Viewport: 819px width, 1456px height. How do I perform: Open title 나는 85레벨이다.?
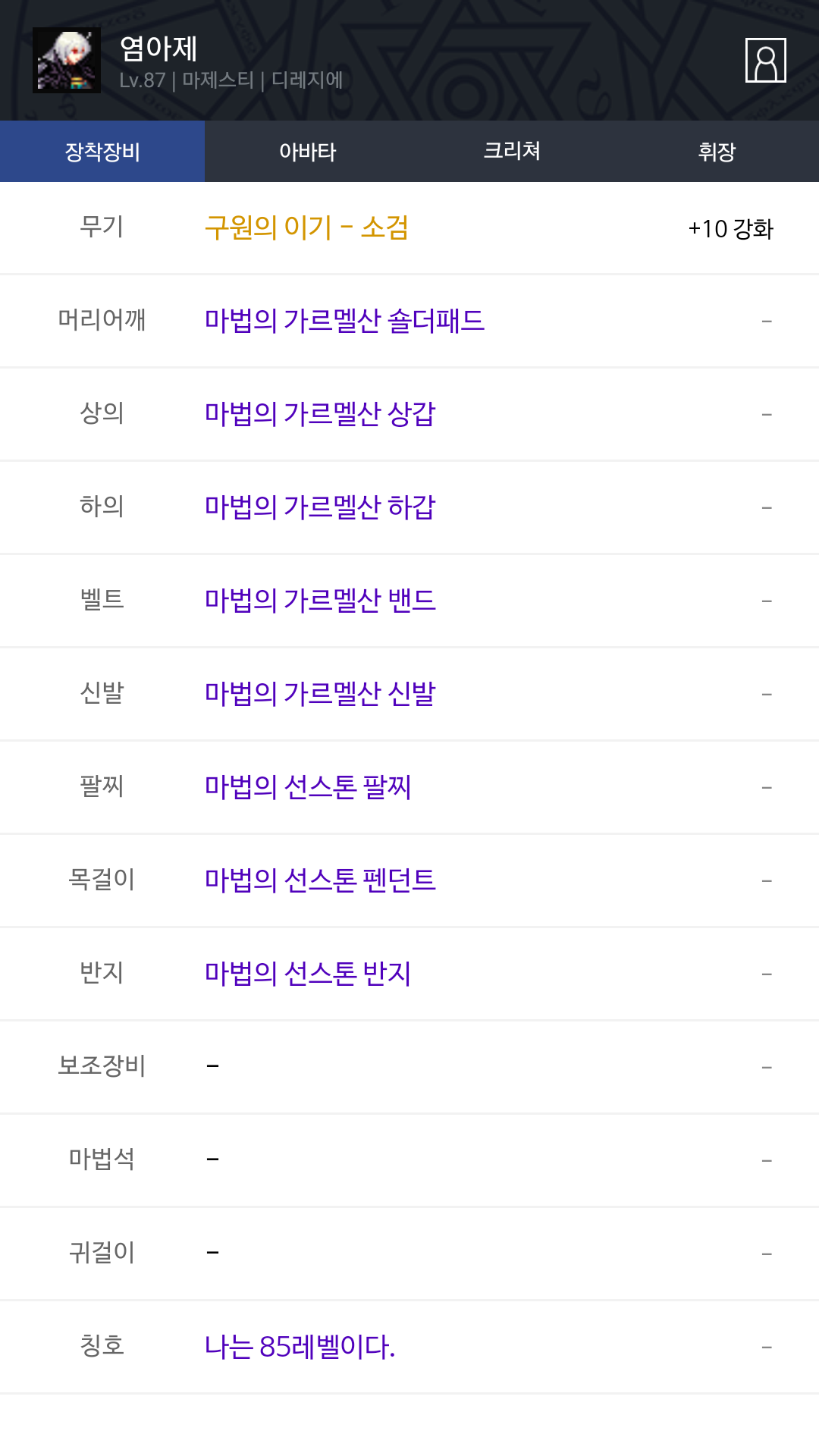(300, 1347)
